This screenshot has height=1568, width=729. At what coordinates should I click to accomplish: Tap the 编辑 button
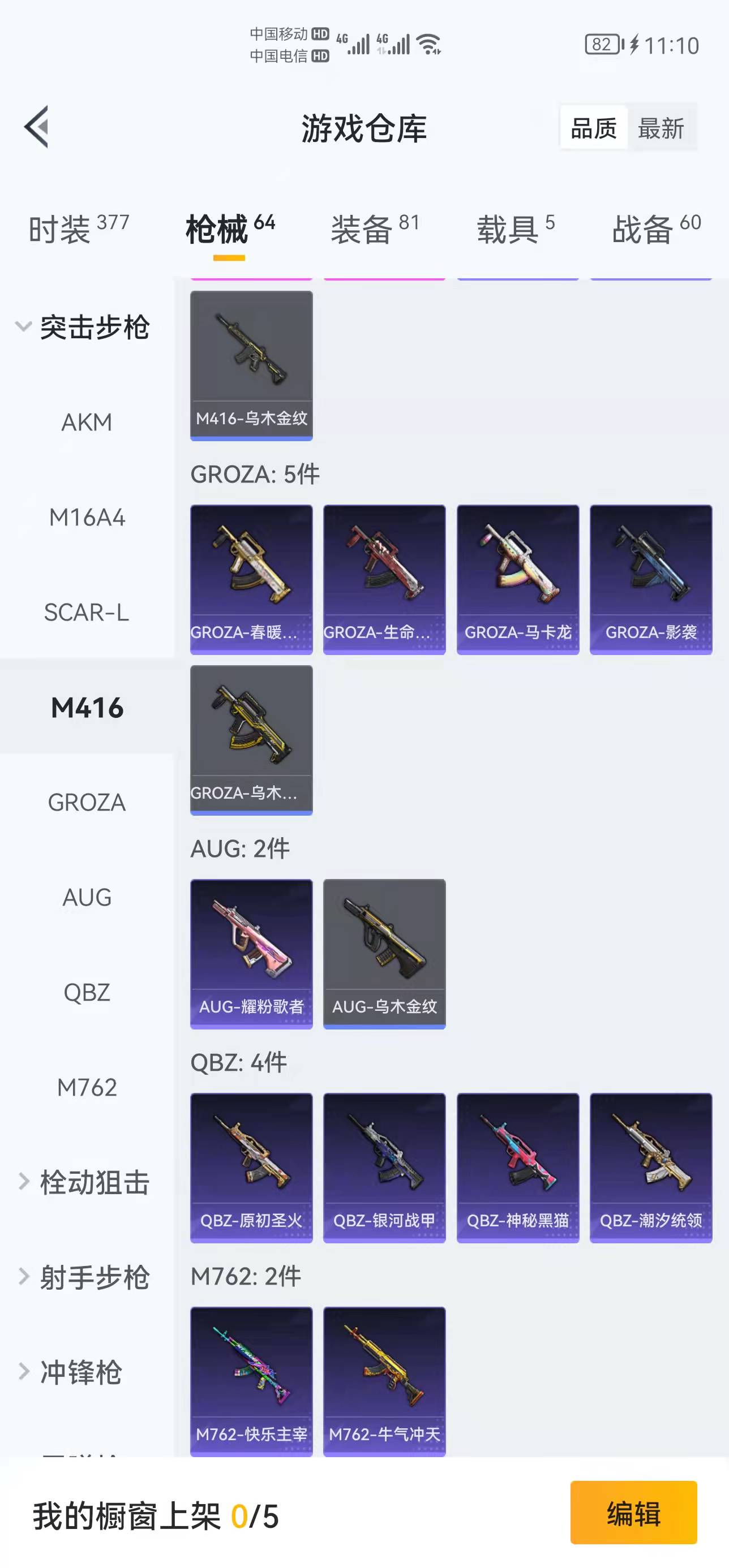(x=633, y=1512)
